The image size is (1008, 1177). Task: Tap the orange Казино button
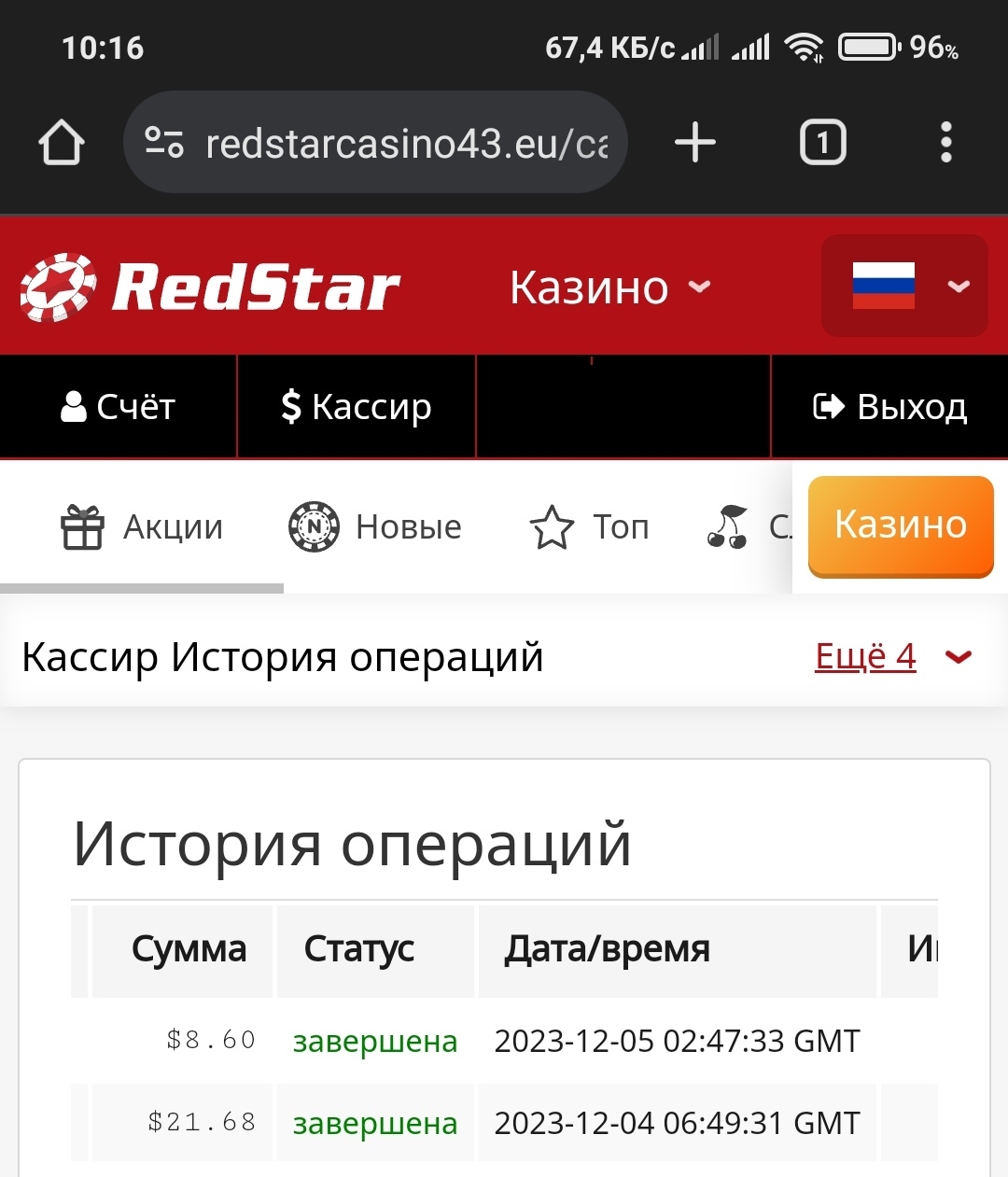click(900, 525)
